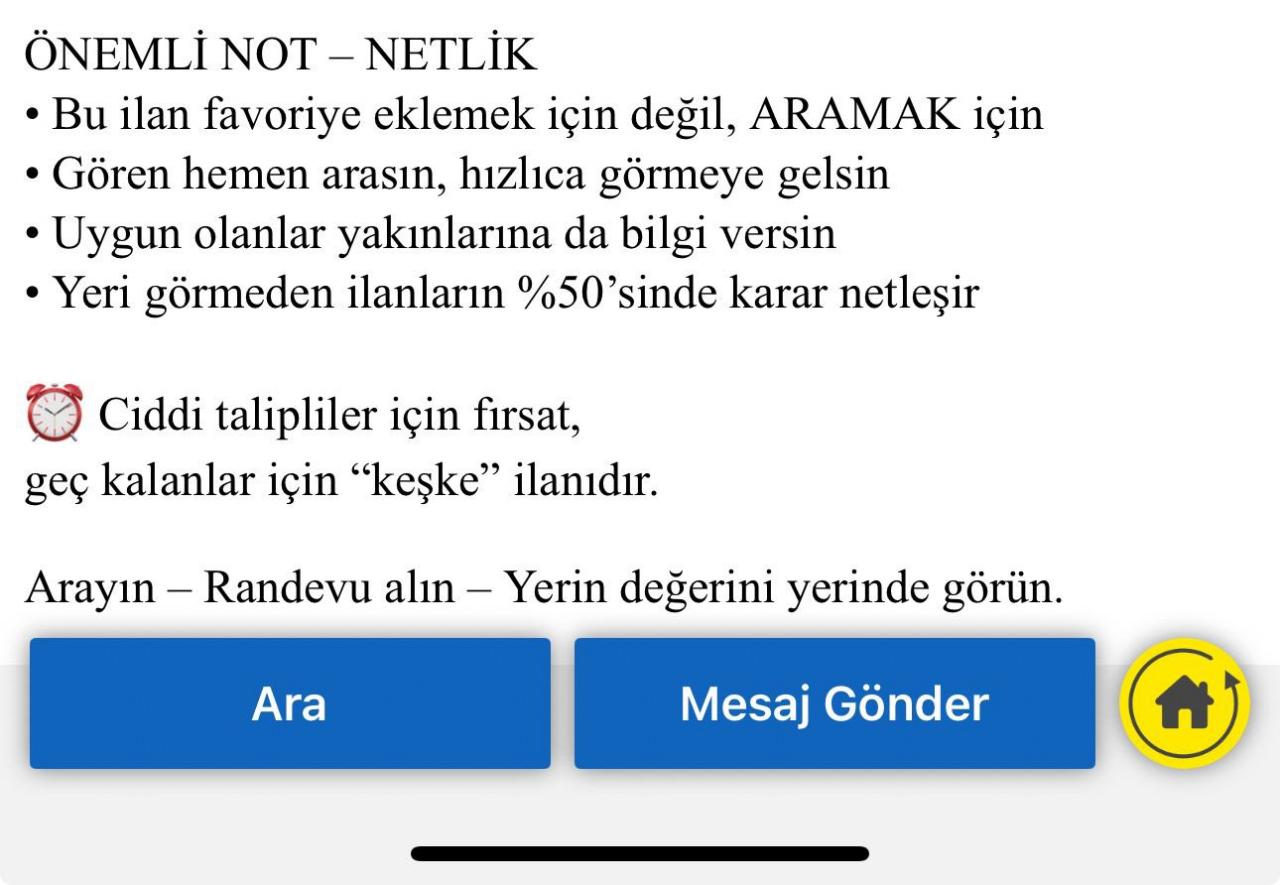This screenshot has height=885, width=1280.
Task: Open the yellow house icon button
Action: click(x=1185, y=703)
